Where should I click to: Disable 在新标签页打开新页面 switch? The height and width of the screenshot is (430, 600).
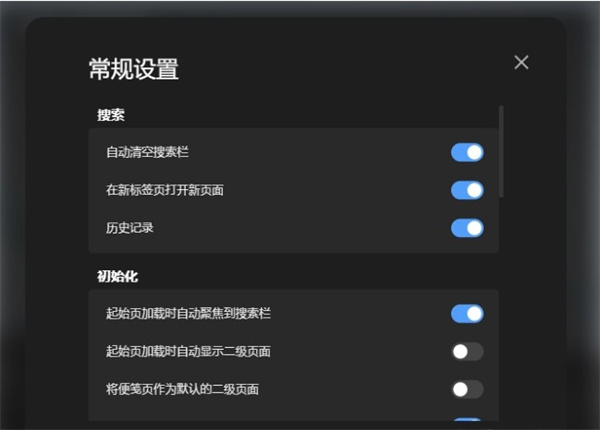[467, 190]
